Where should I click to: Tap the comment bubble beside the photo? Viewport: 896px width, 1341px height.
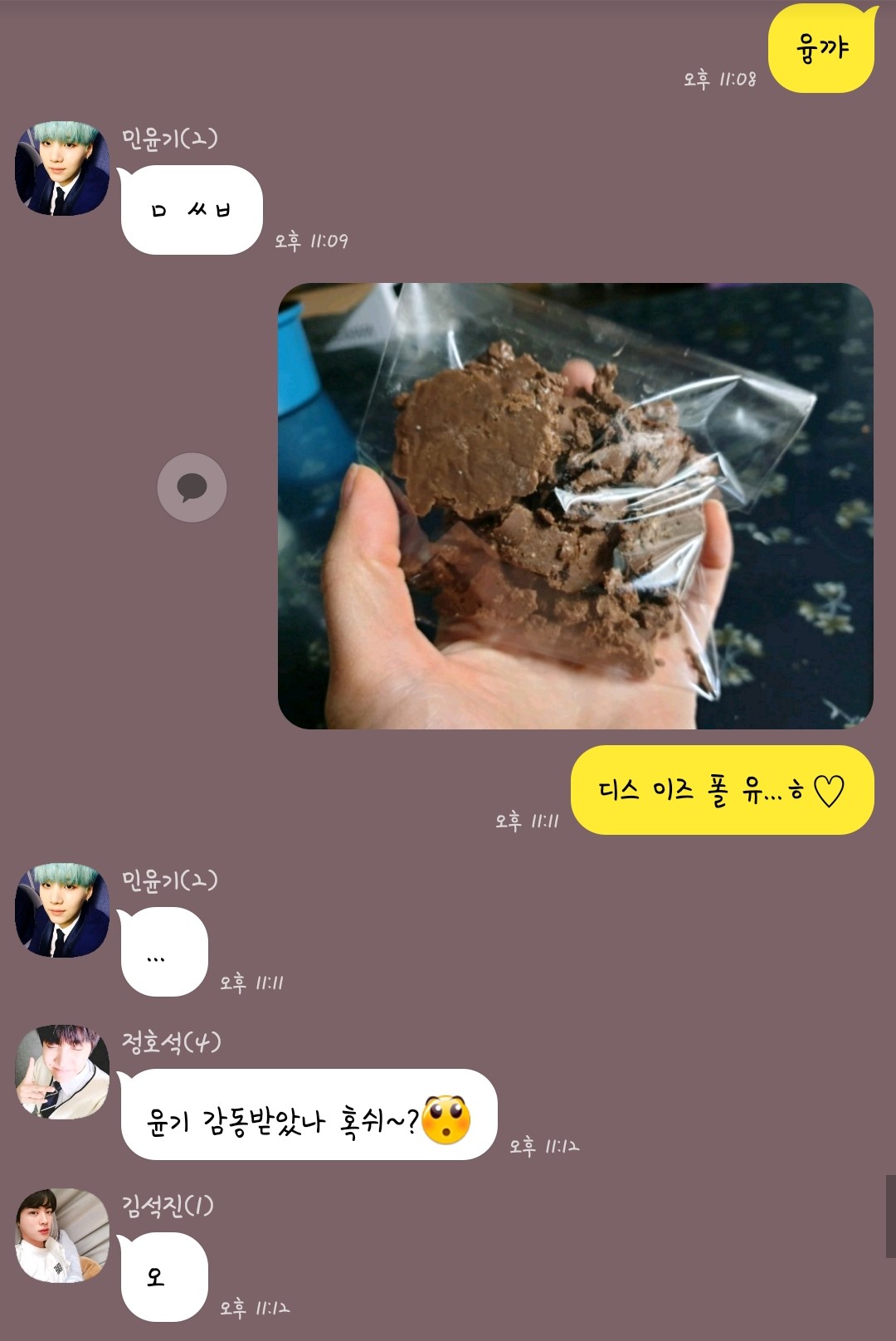(192, 487)
